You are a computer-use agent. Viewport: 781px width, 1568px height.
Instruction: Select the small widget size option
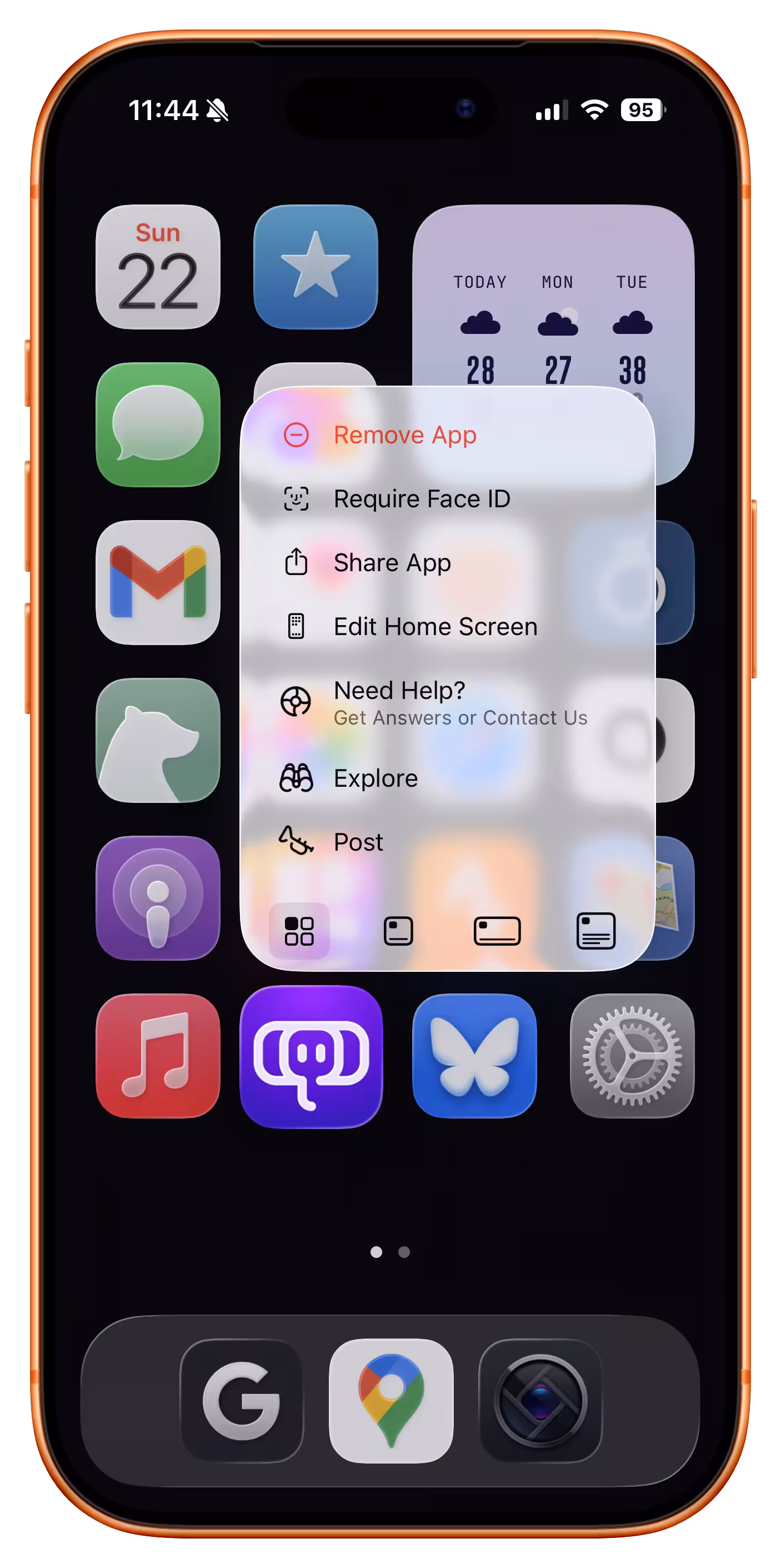[x=398, y=931]
